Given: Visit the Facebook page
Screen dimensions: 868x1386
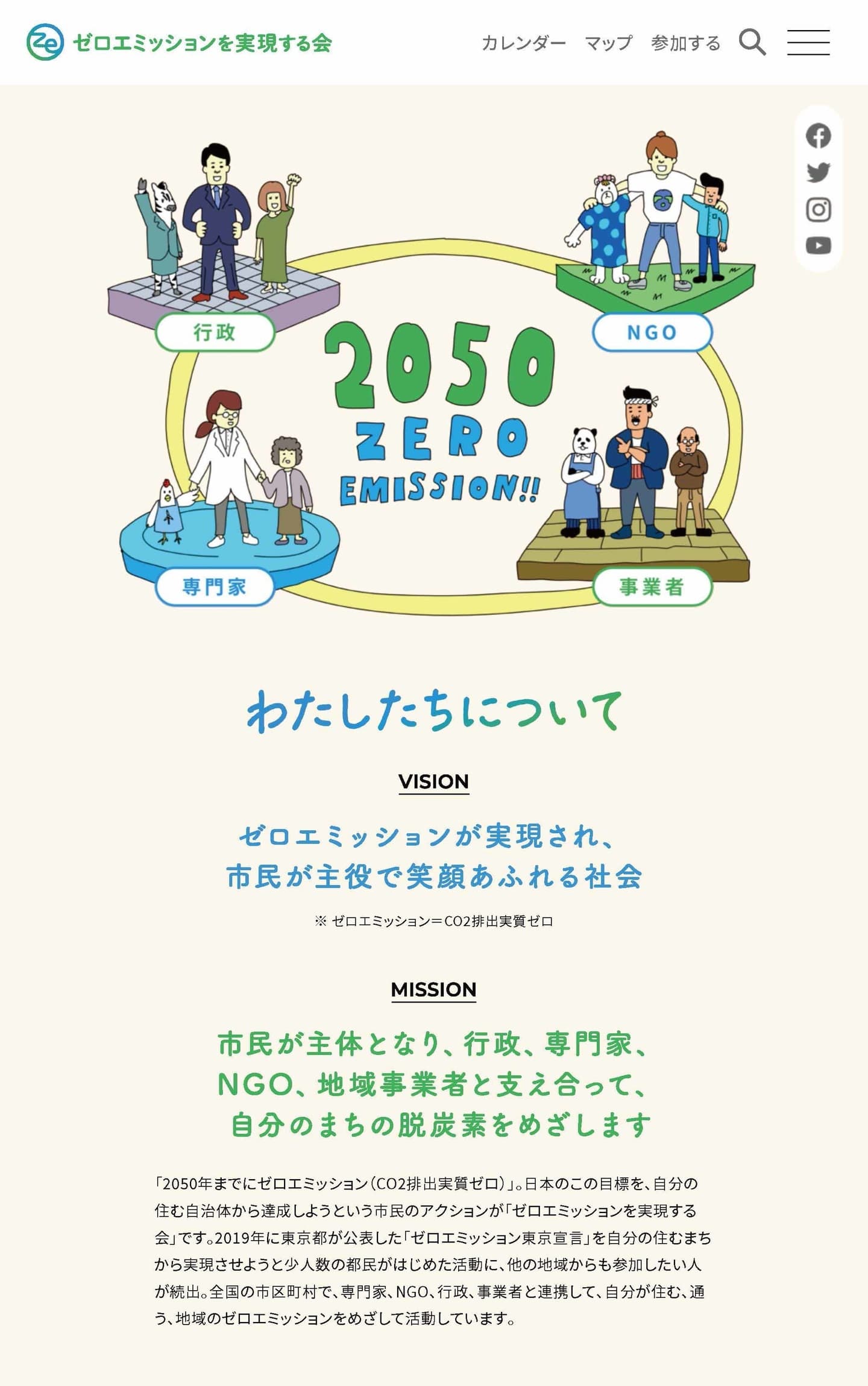Looking at the screenshot, I should point(818,136).
